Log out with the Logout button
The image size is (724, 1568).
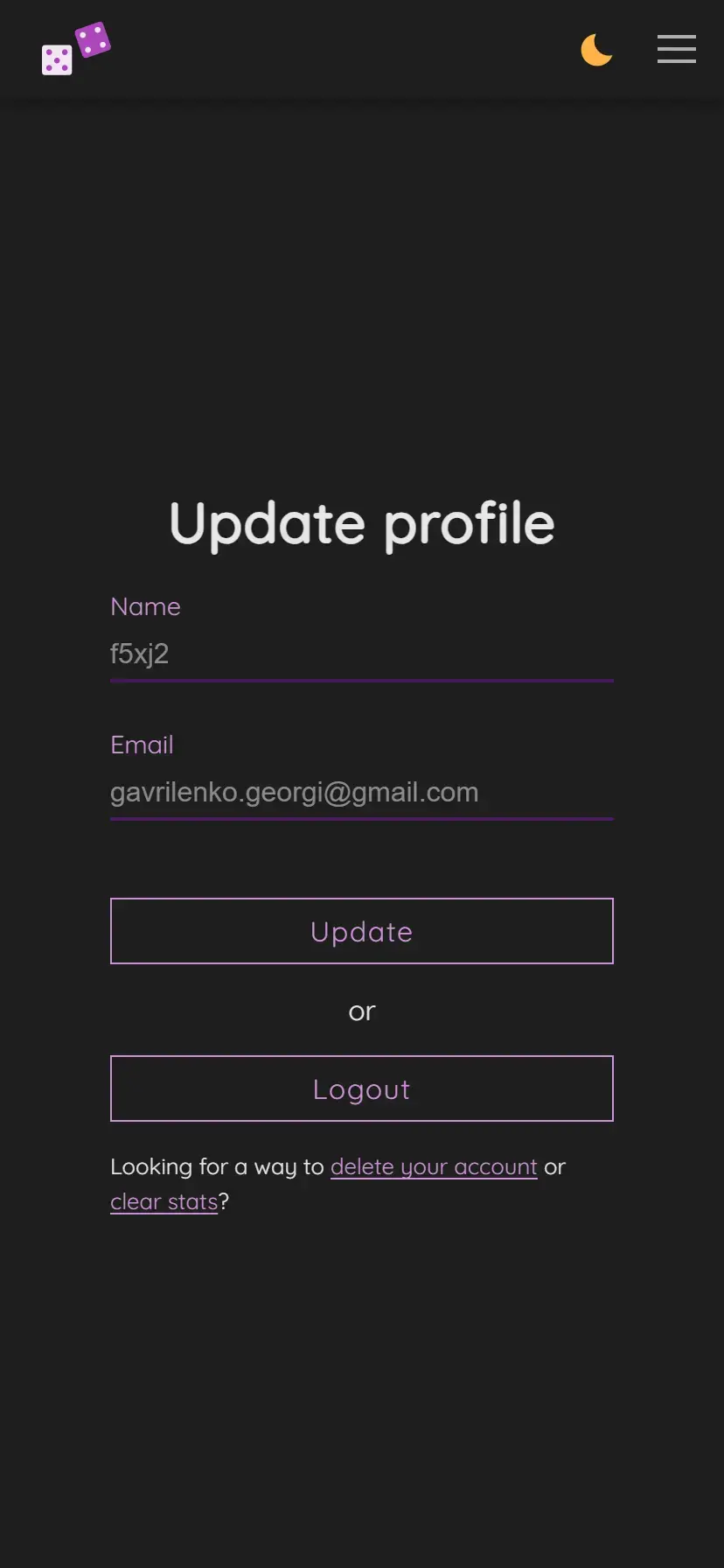click(x=361, y=1088)
